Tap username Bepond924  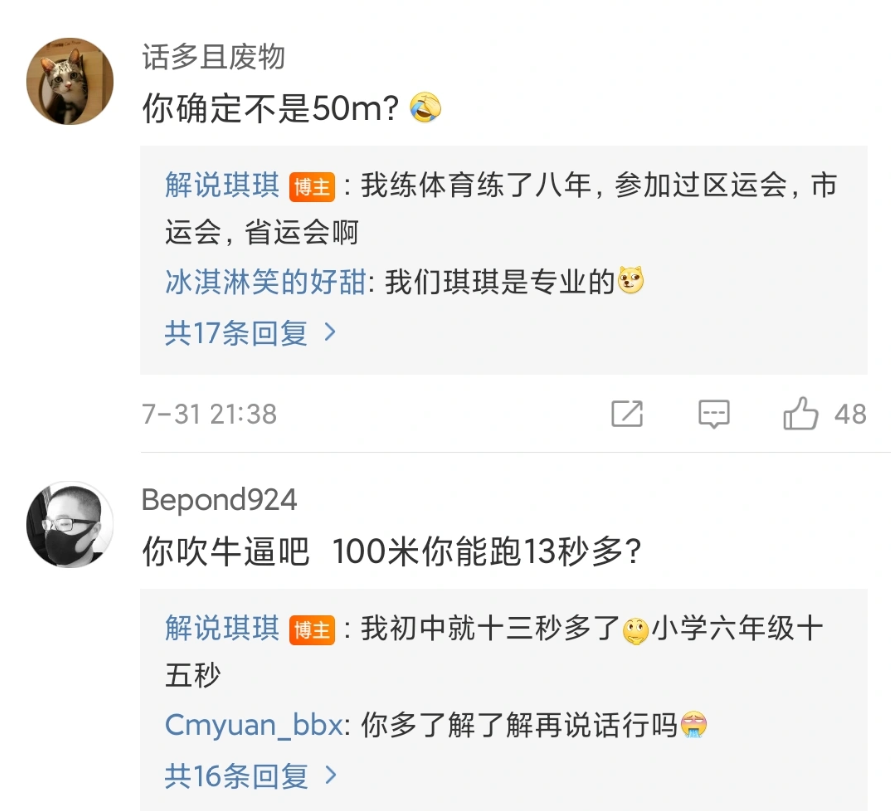pos(219,500)
